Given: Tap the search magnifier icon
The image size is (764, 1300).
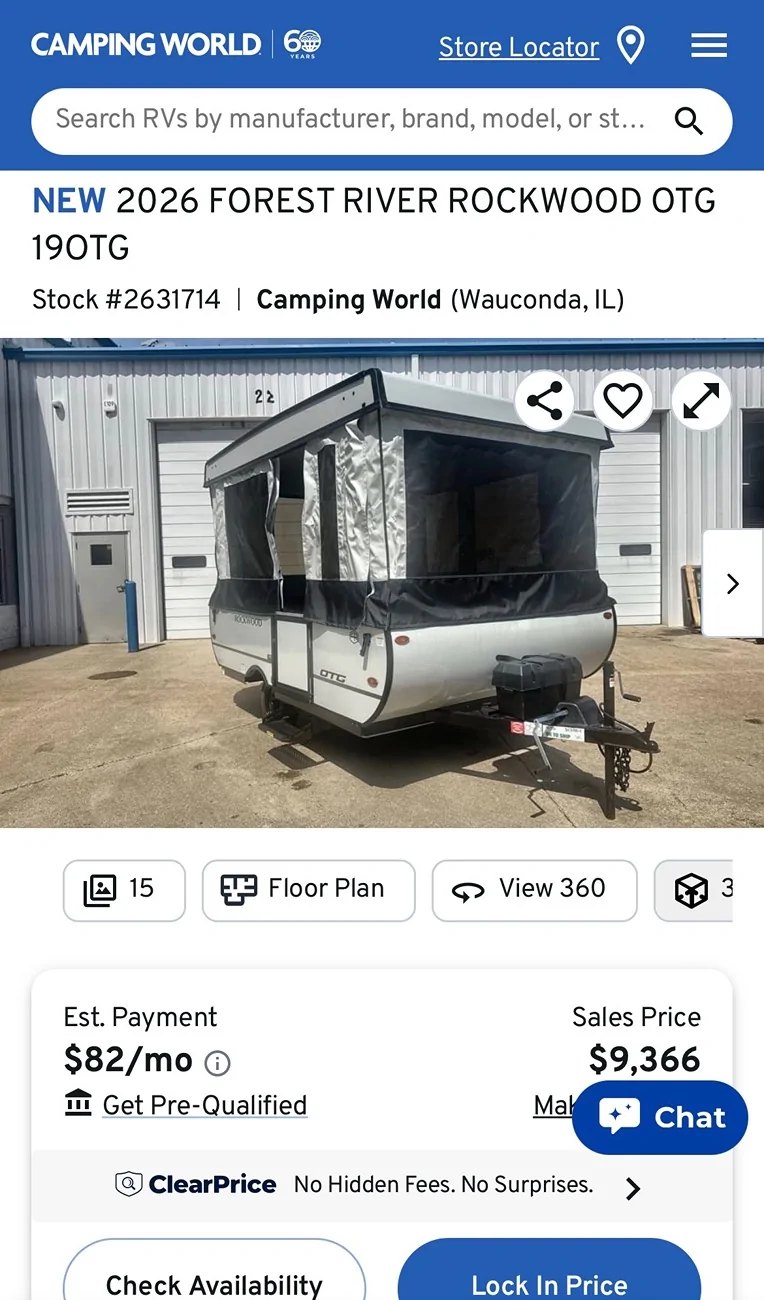Looking at the screenshot, I should coord(689,121).
